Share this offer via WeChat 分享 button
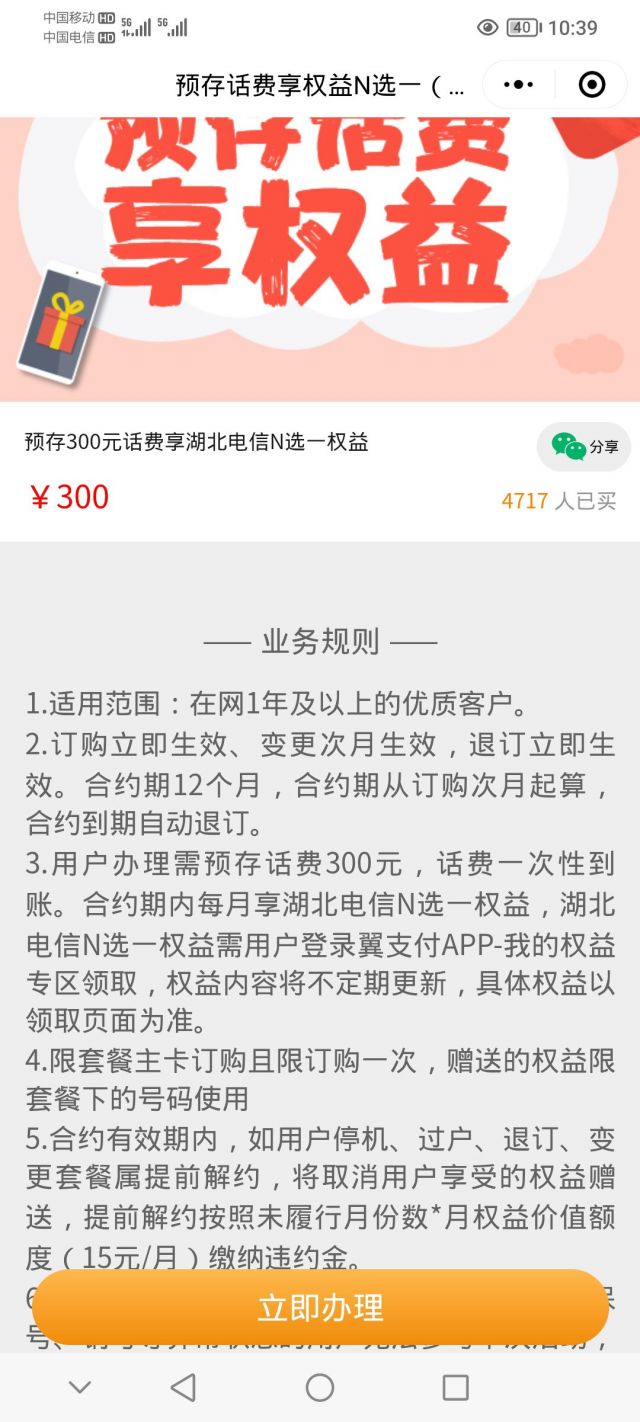This screenshot has width=640, height=1422. click(x=585, y=447)
